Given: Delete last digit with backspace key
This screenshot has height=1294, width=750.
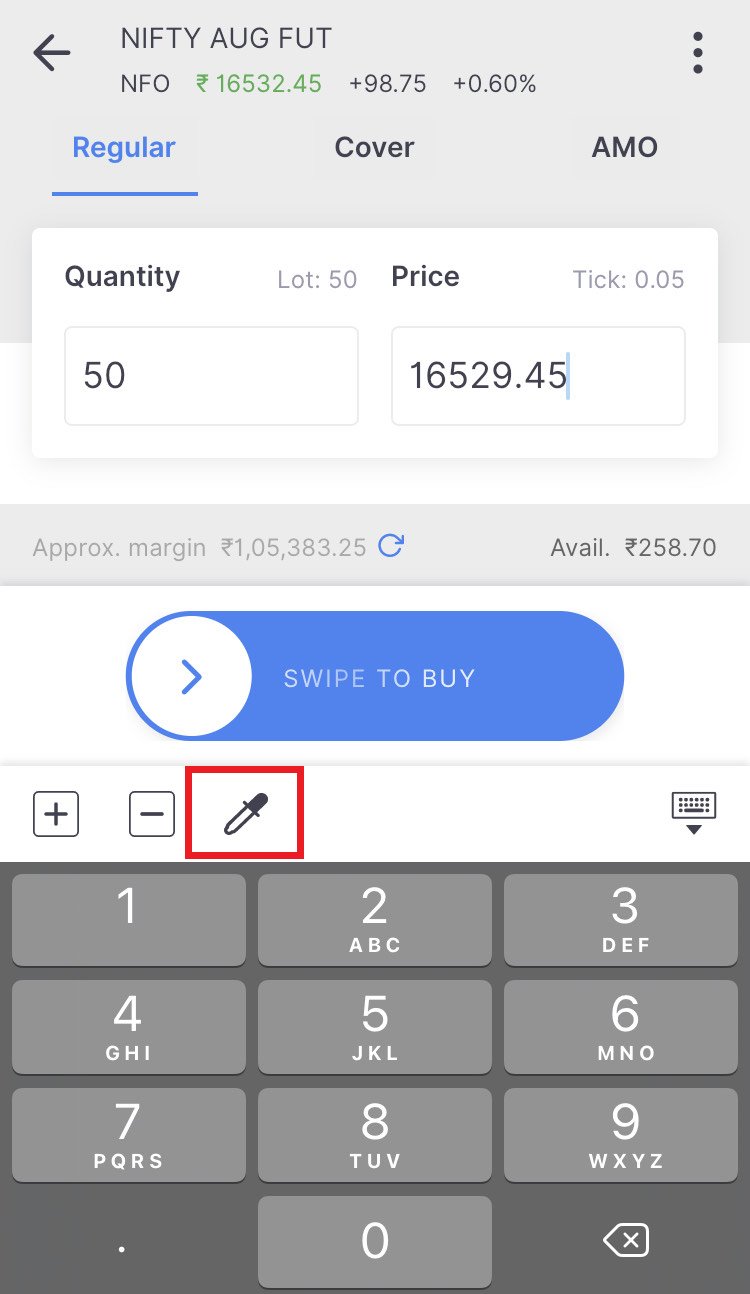Looking at the screenshot, I should pyautogui.click(x=626, y=1242).
